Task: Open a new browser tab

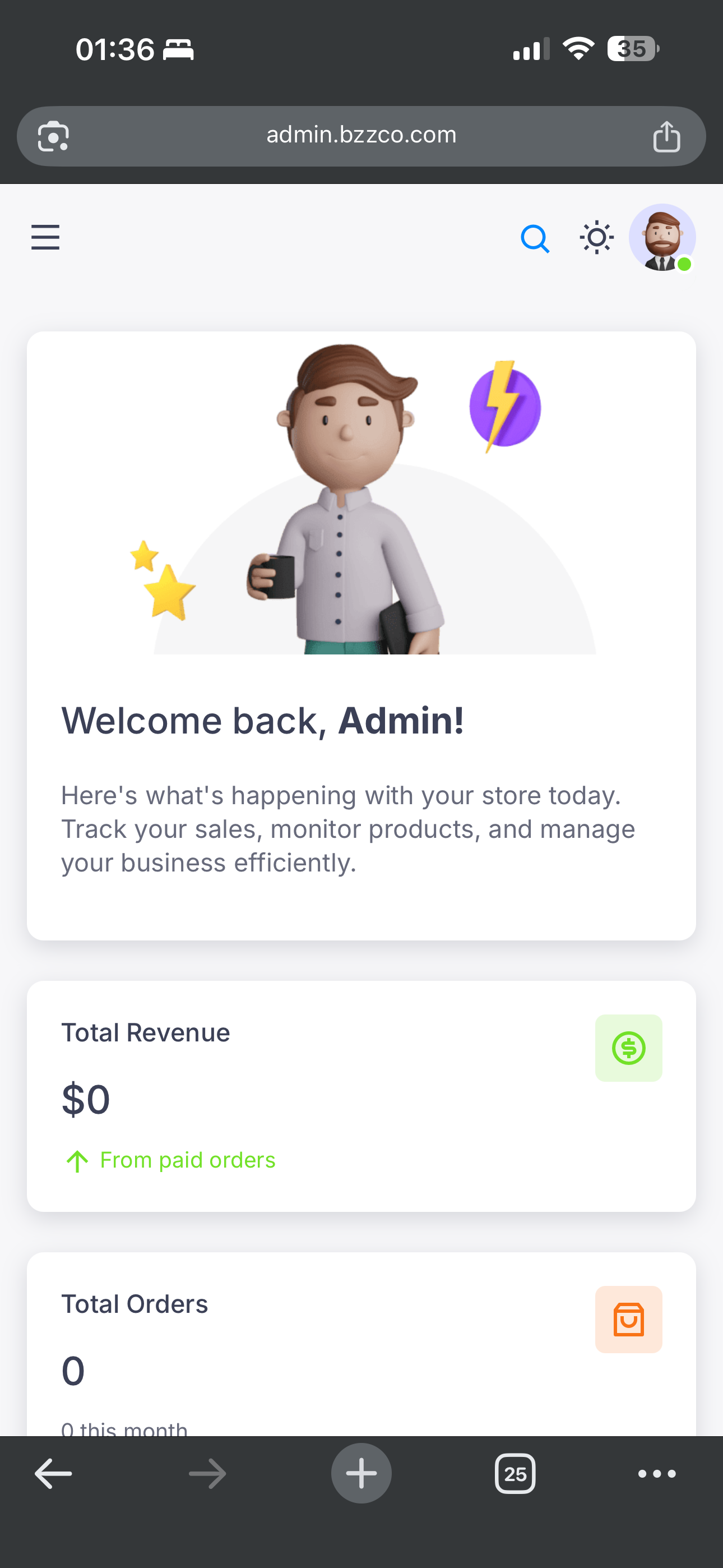Action: coord(361,1474)
